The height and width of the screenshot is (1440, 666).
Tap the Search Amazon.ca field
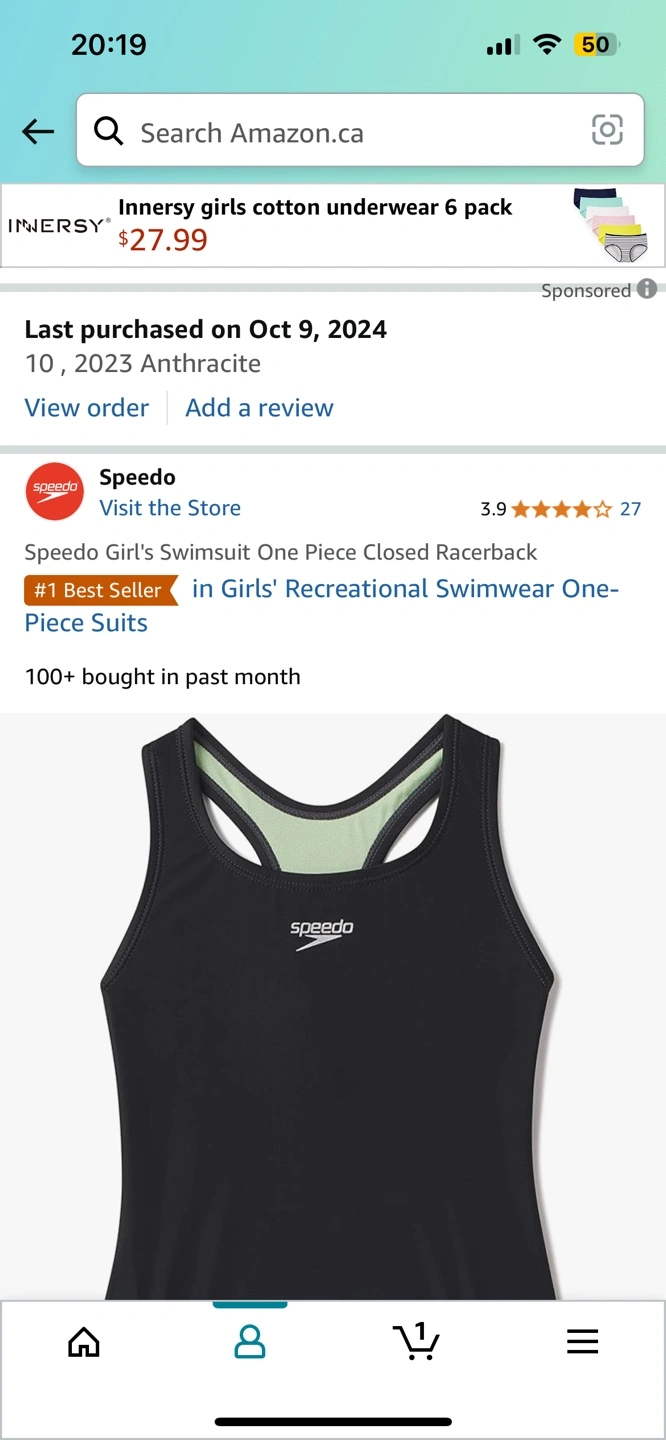tap(340, 132)
